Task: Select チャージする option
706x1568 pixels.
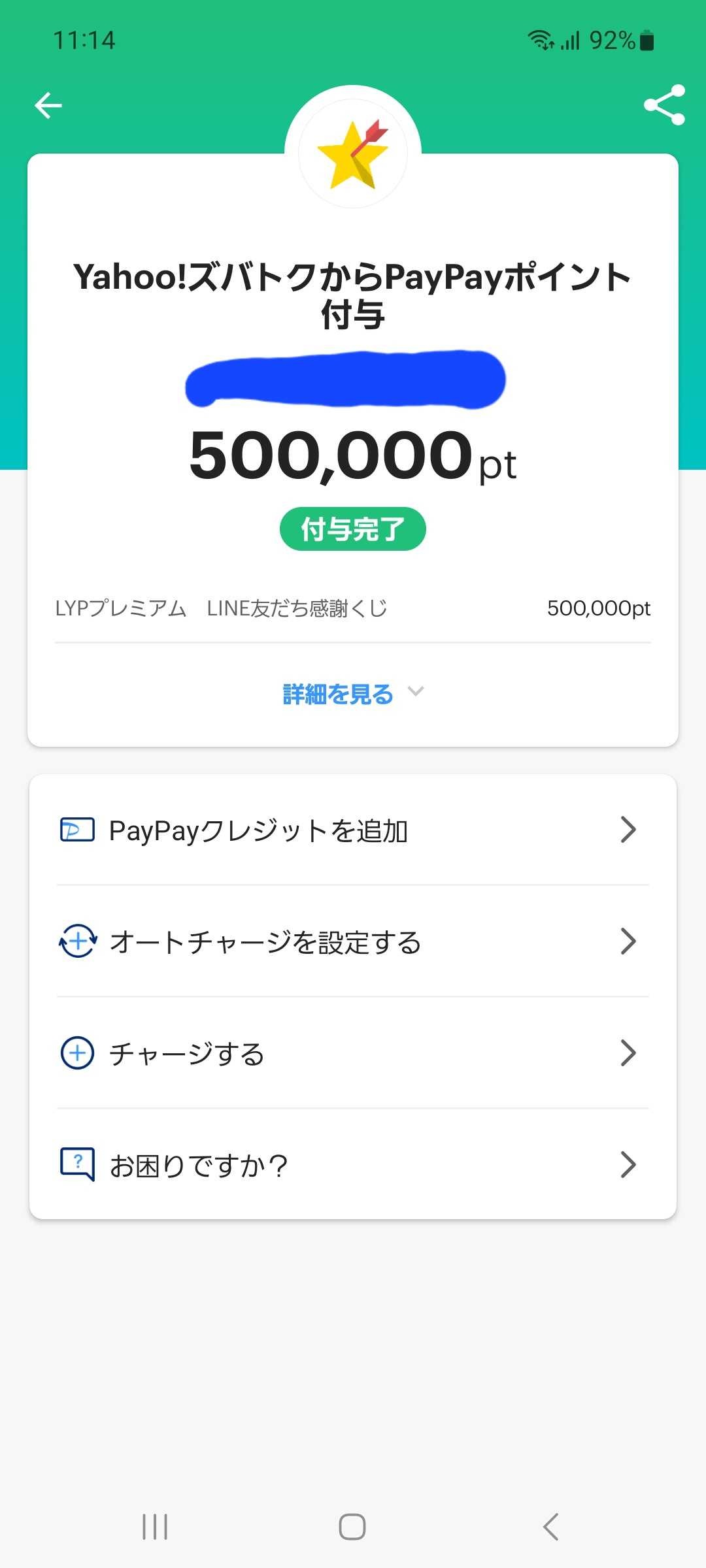Action: tap(353, 1053)
